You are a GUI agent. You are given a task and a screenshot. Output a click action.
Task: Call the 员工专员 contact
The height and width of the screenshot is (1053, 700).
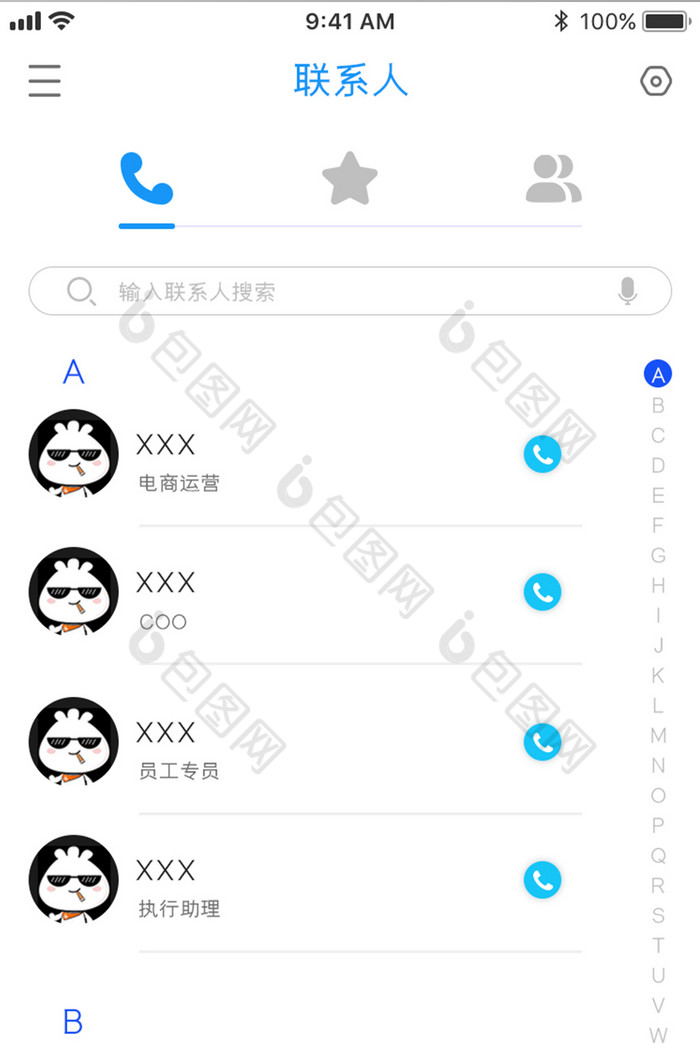click(x=542, y=742)
